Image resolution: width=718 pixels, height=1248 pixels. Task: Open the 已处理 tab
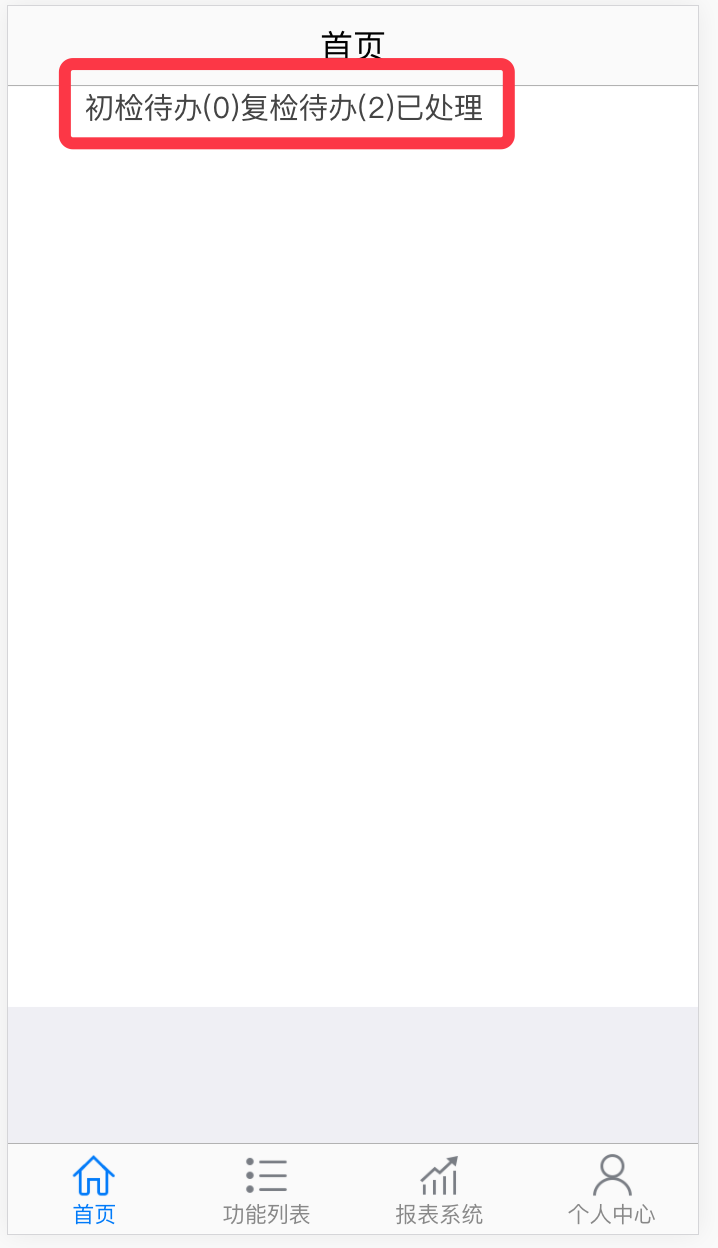click(x=440, y=108)
